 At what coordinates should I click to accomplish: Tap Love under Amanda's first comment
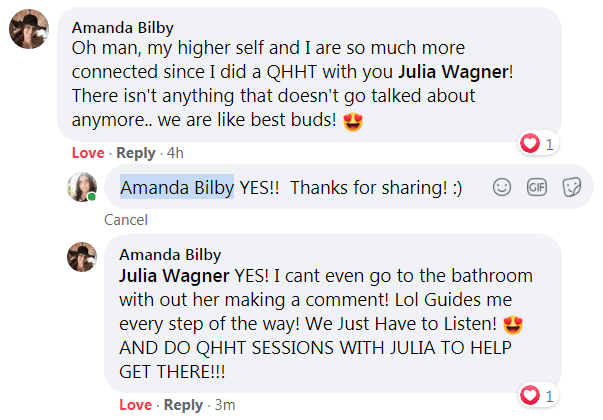87,153
